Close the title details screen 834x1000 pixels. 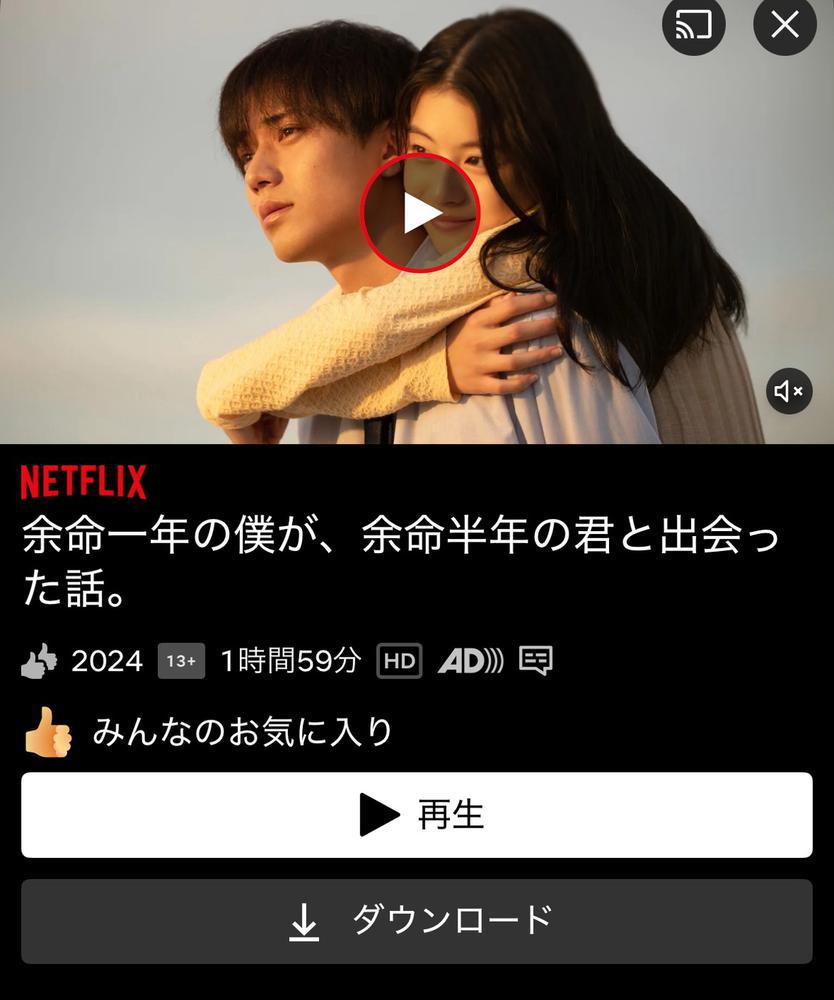(x=785, y=25)
